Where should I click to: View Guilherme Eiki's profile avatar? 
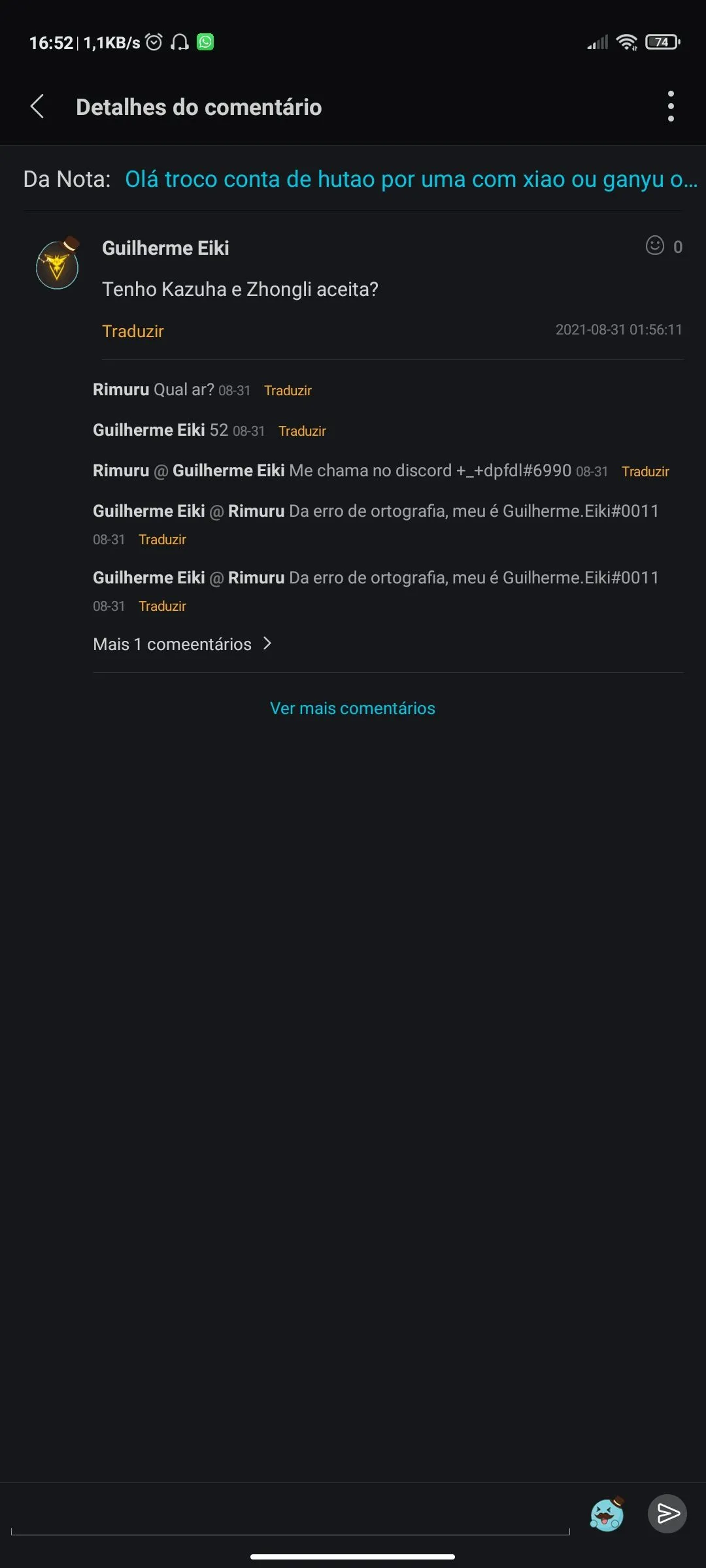point(58,263)
